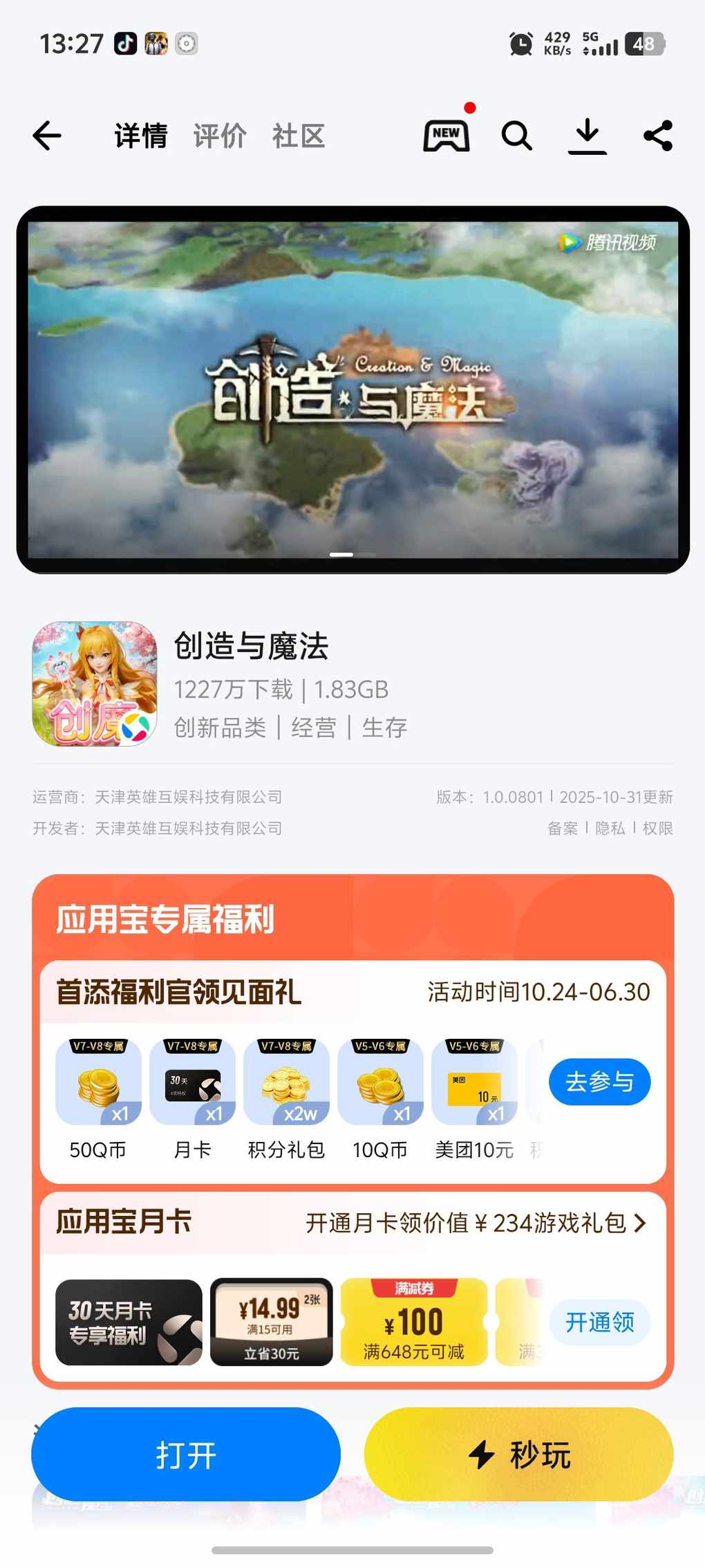The width and height of the screenshot is (705, 1568).
Task: Open the 备案 link
Action: (x=562, y=828)
